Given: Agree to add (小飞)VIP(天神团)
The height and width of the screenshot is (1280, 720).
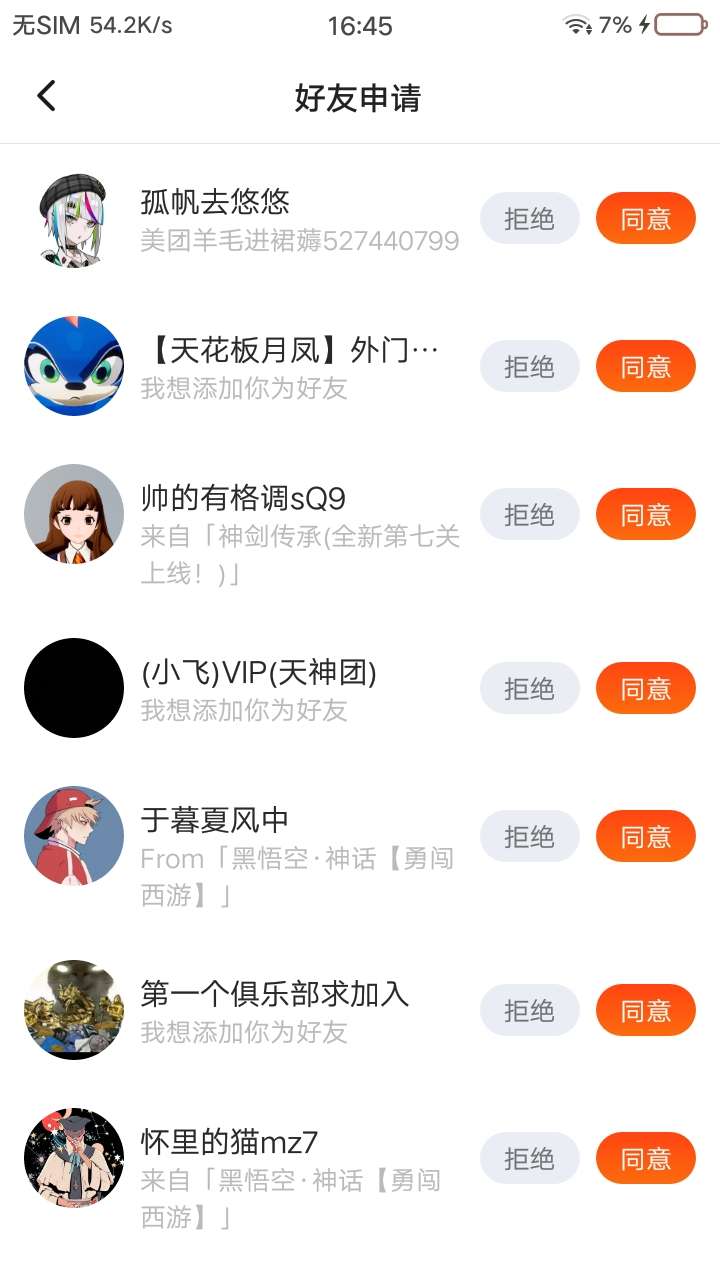Looking at the screenshot, I should tap(645, 688).
